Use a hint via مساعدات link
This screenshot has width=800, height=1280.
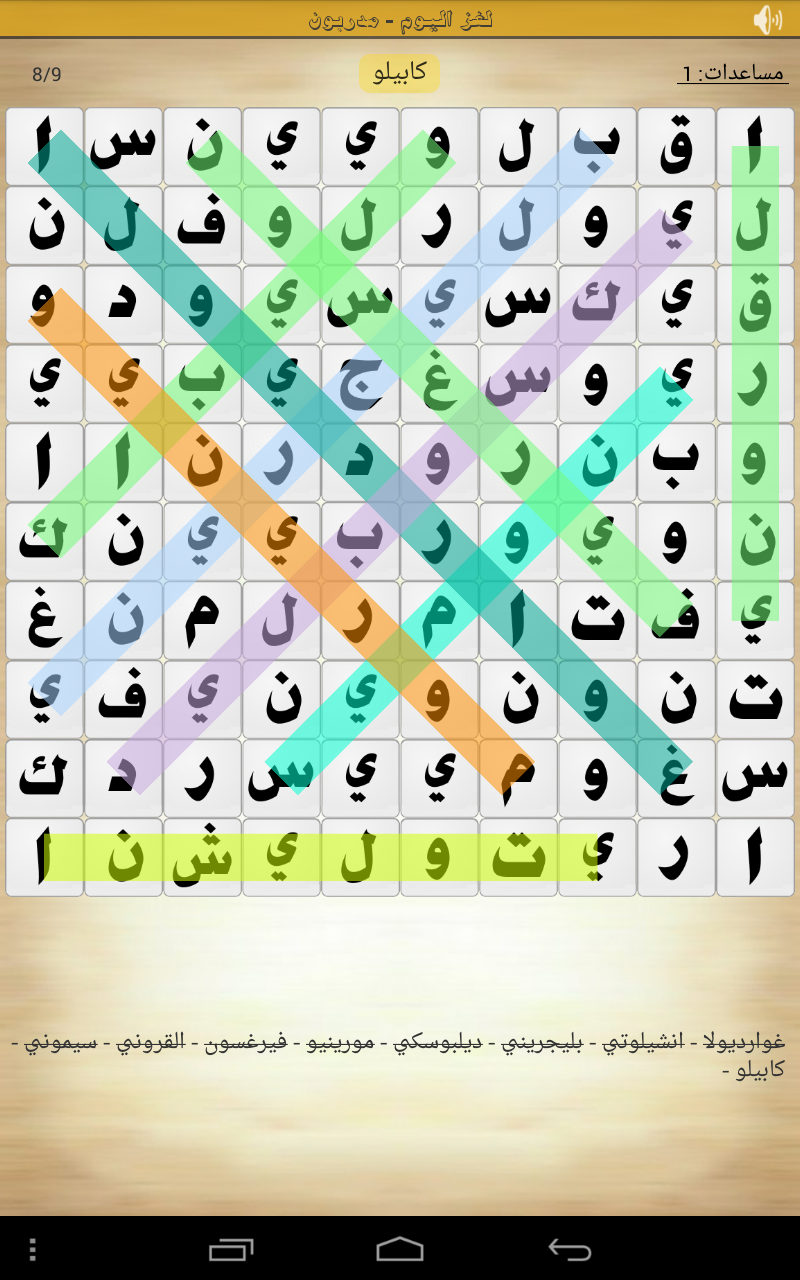click(733, 72)
